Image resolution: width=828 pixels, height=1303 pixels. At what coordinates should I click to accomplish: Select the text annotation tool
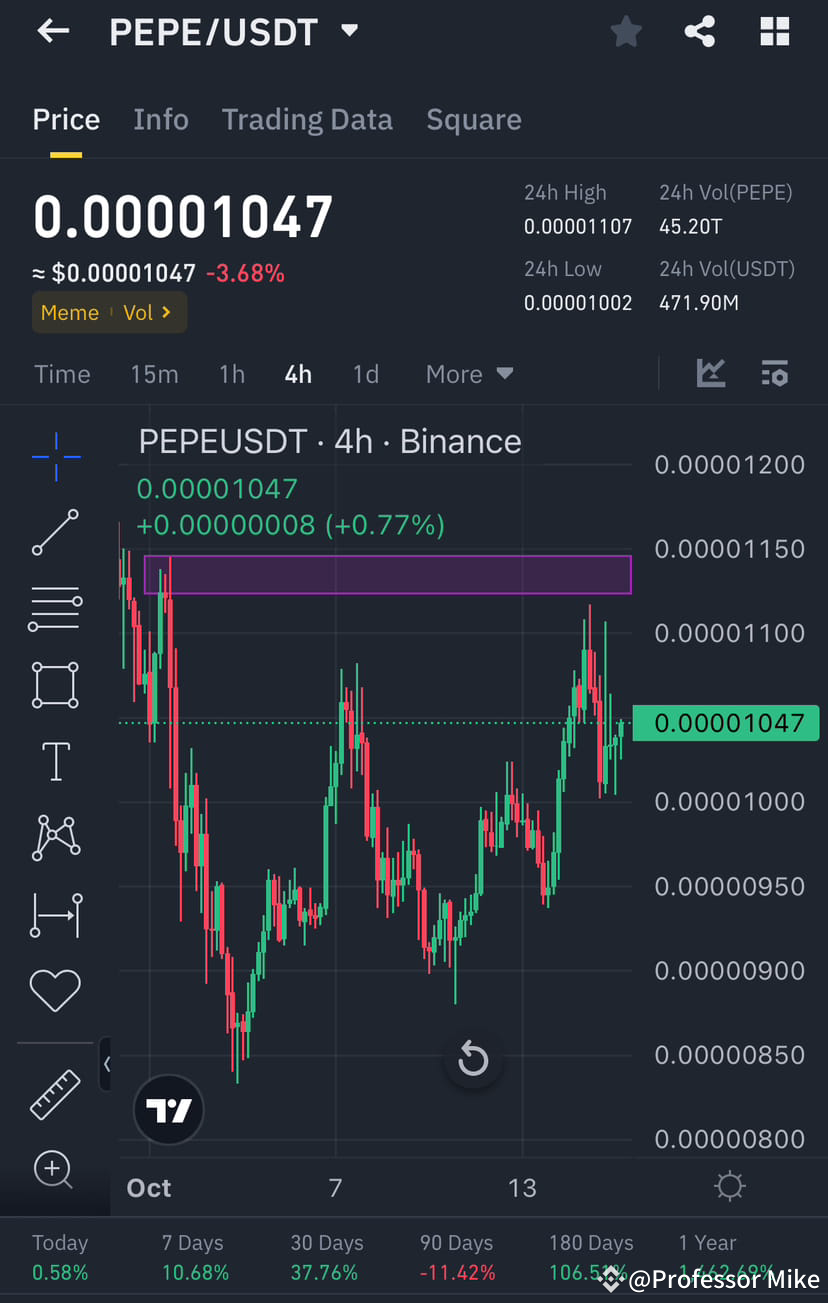(55, 761)
